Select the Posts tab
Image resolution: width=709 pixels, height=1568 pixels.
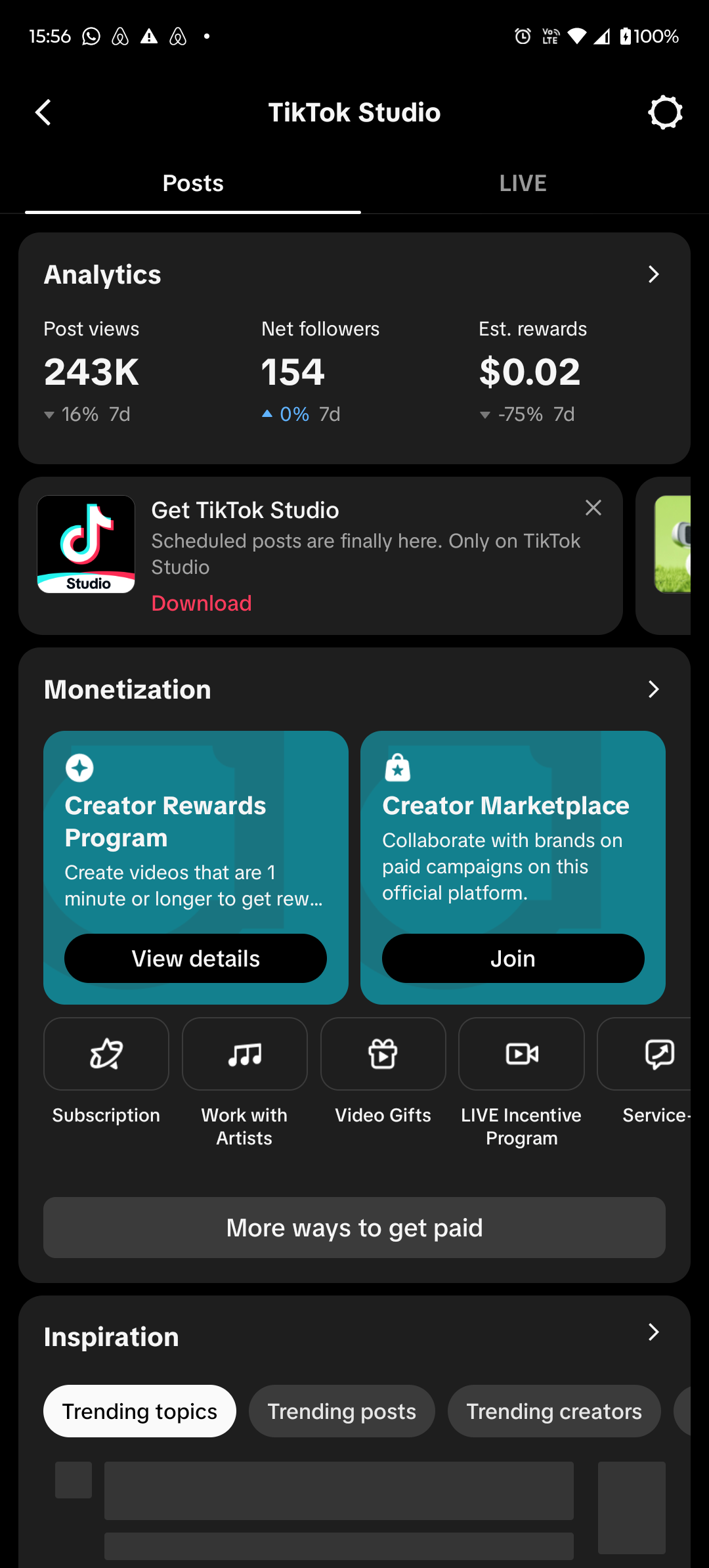[x=193, y=183]
